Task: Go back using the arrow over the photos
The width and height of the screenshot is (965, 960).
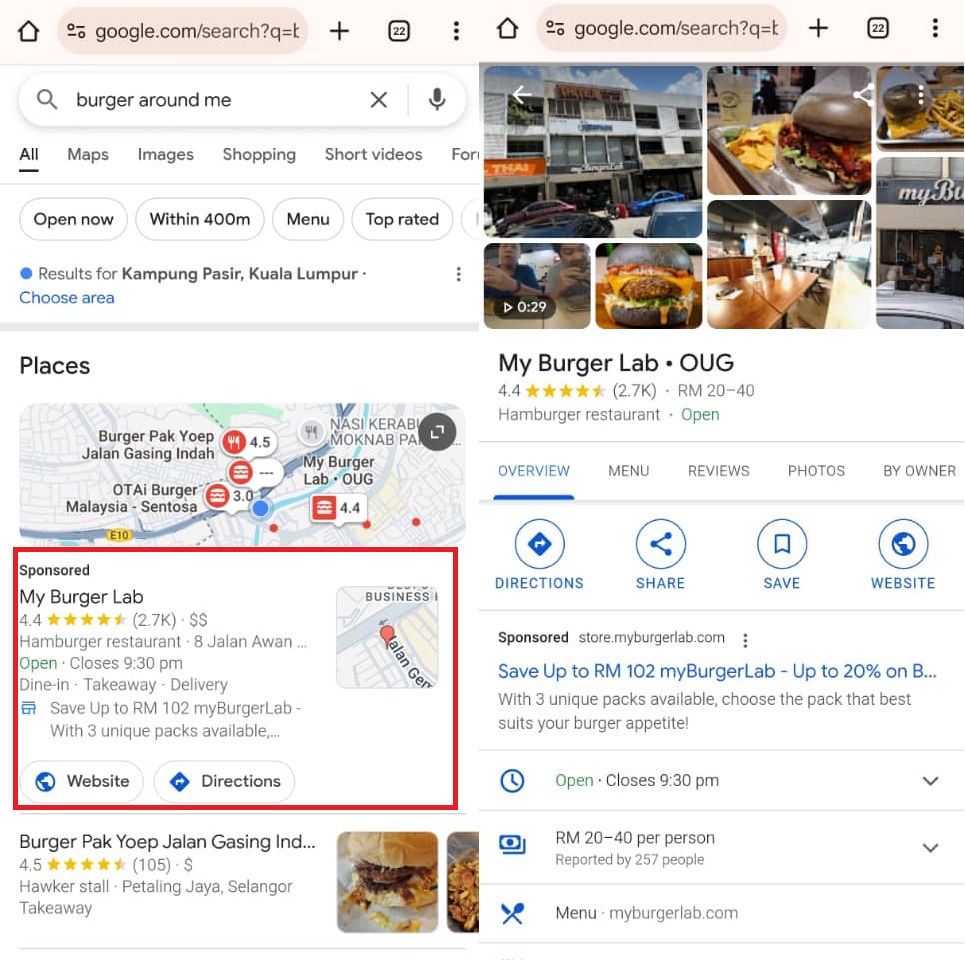Action: [520, 95]
